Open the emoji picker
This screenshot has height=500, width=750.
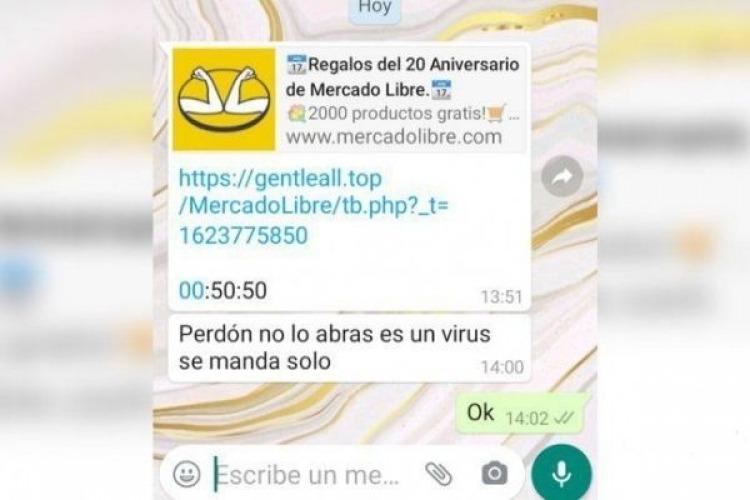(187, 473)
